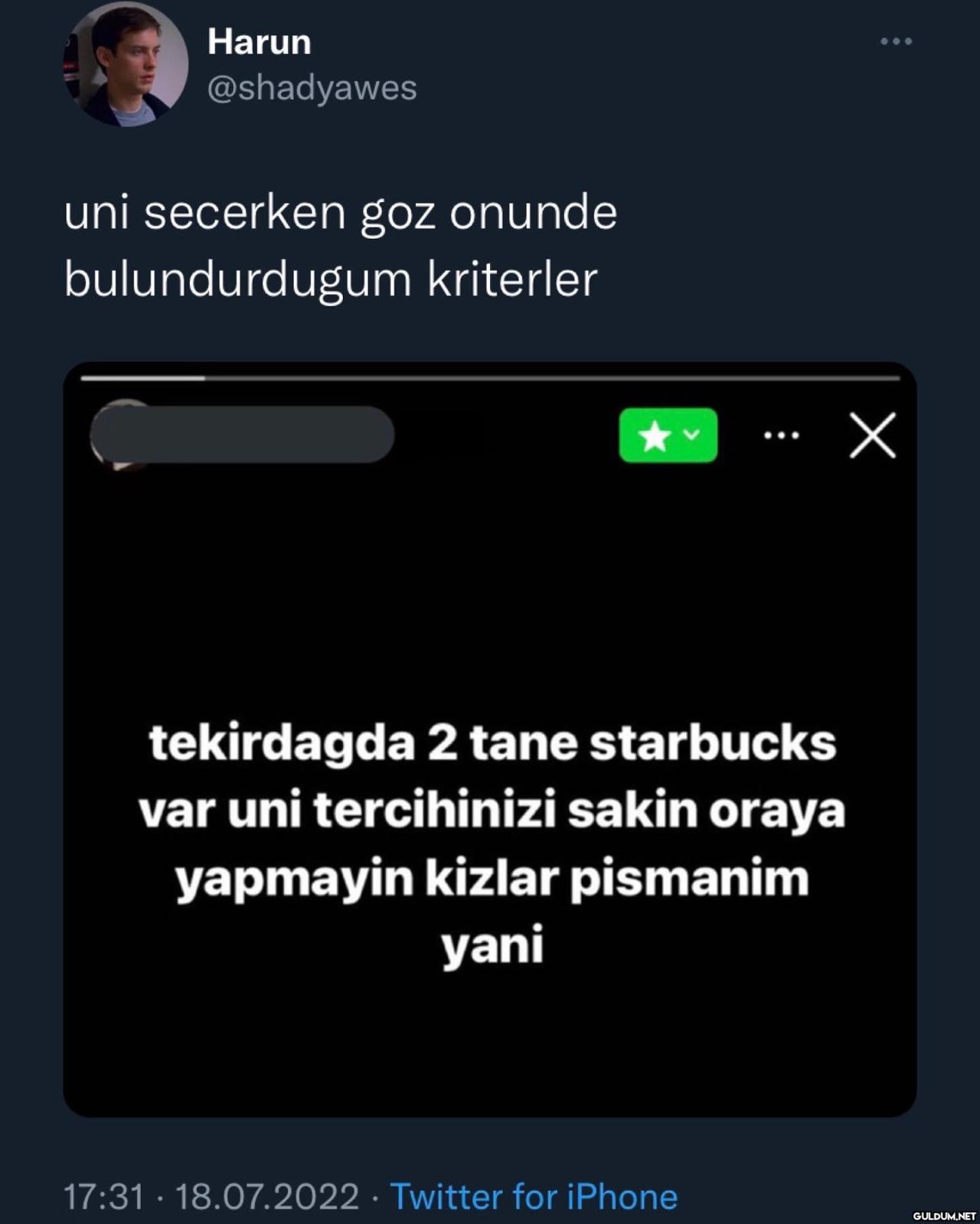Open Harun's profile picture

click(x=125, y=64)
